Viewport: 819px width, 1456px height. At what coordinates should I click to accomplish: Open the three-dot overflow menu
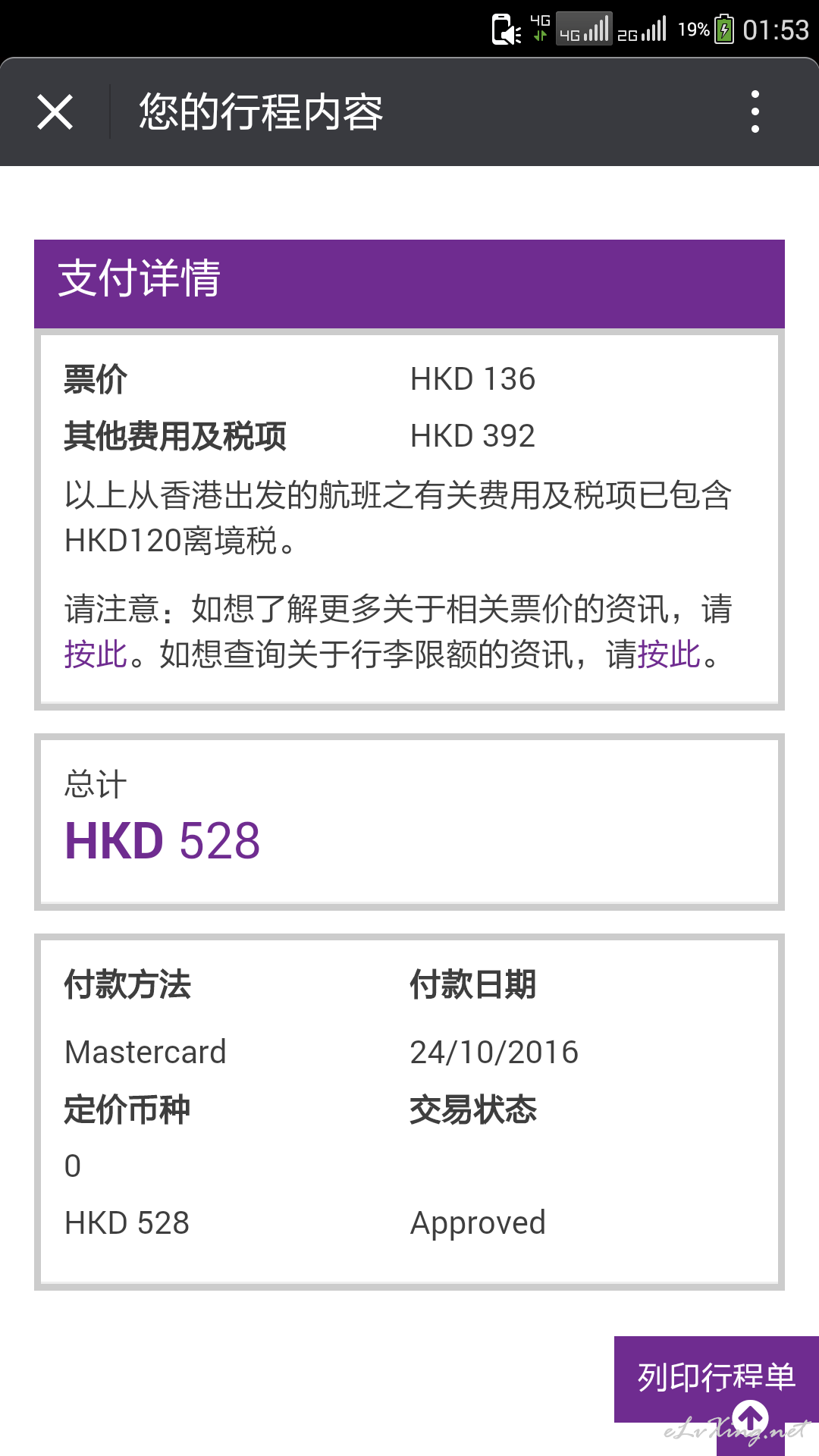[755, 111]
